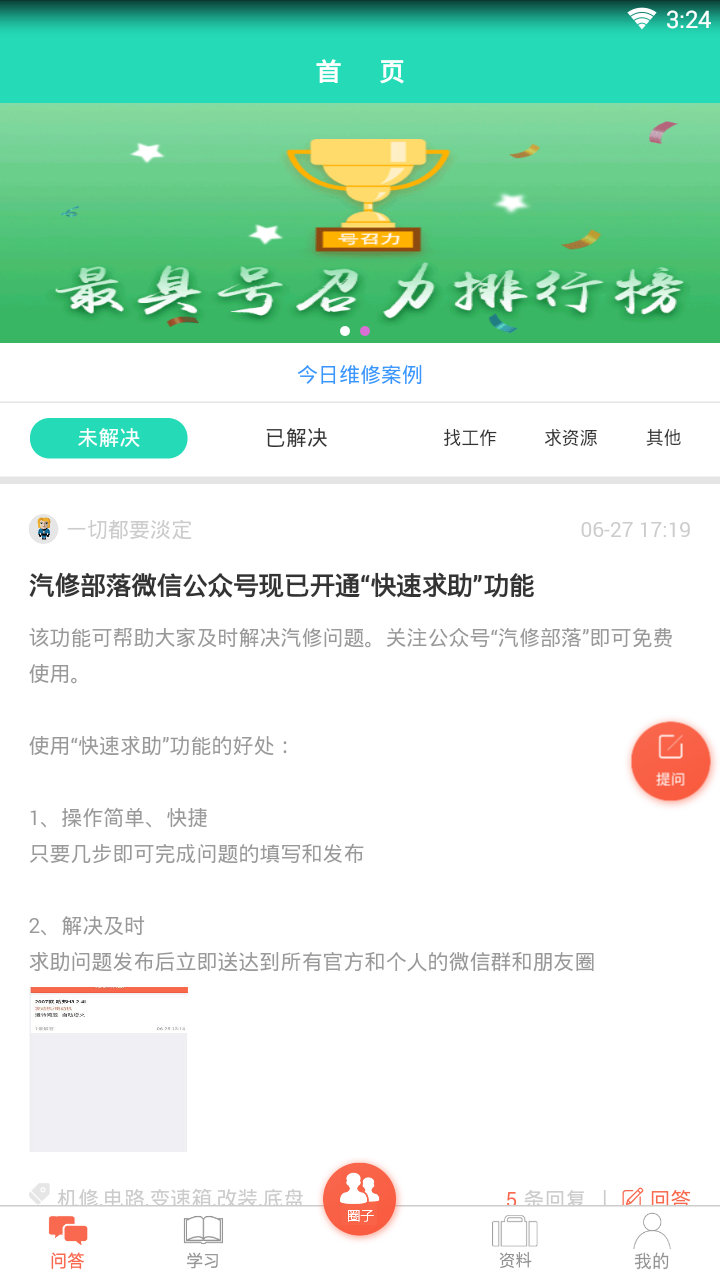
Task: Open the attached screenshot thumbnail in post
Action: 108,1069
